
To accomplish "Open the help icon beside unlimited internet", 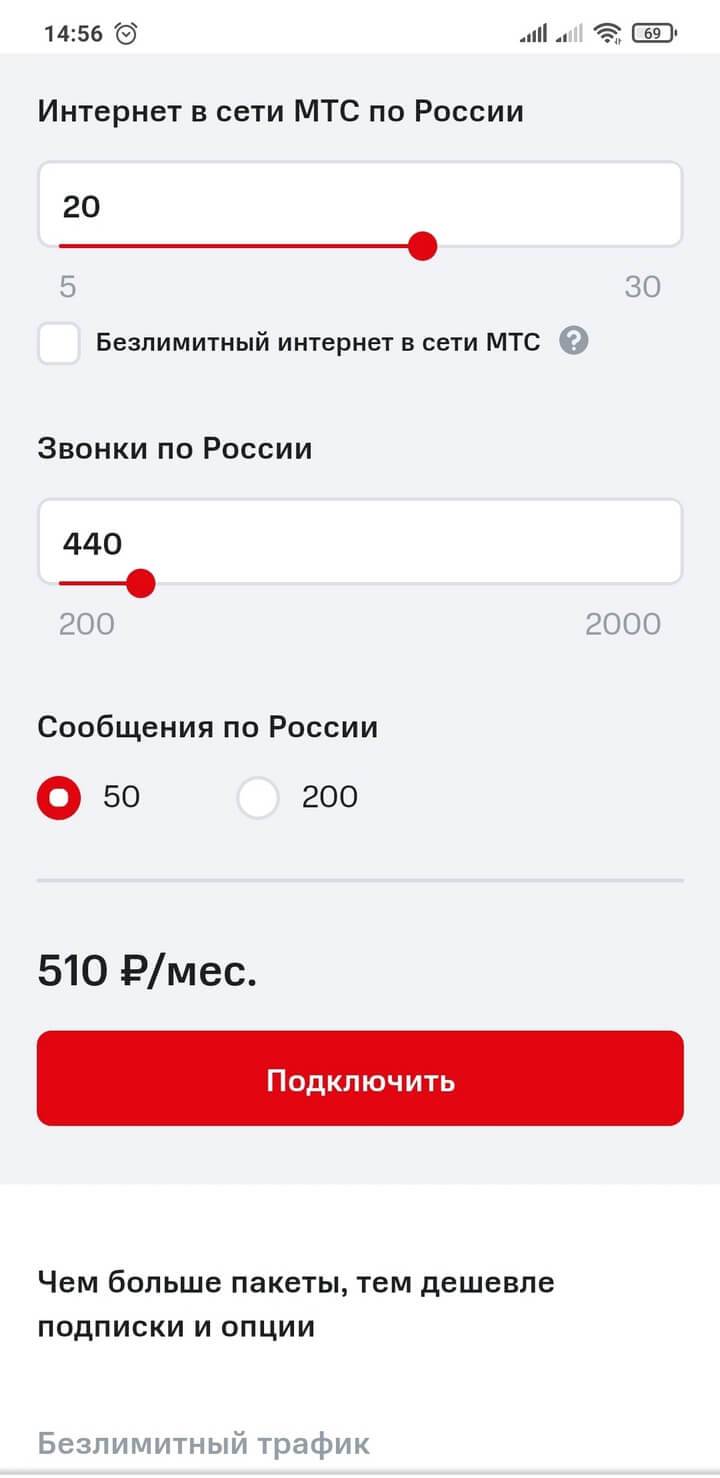I will coord(574,342).
